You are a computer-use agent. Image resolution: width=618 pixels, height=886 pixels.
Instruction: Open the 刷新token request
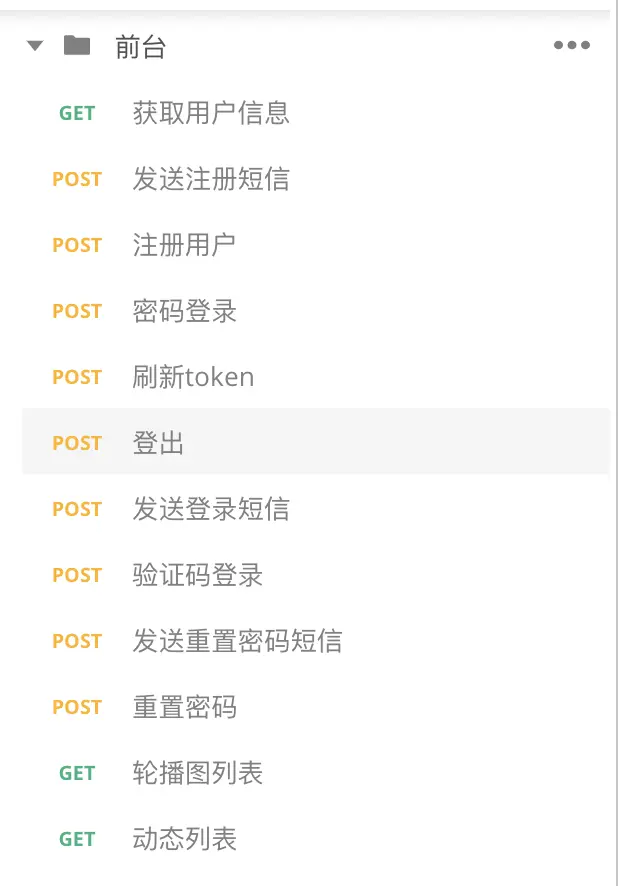193,377
